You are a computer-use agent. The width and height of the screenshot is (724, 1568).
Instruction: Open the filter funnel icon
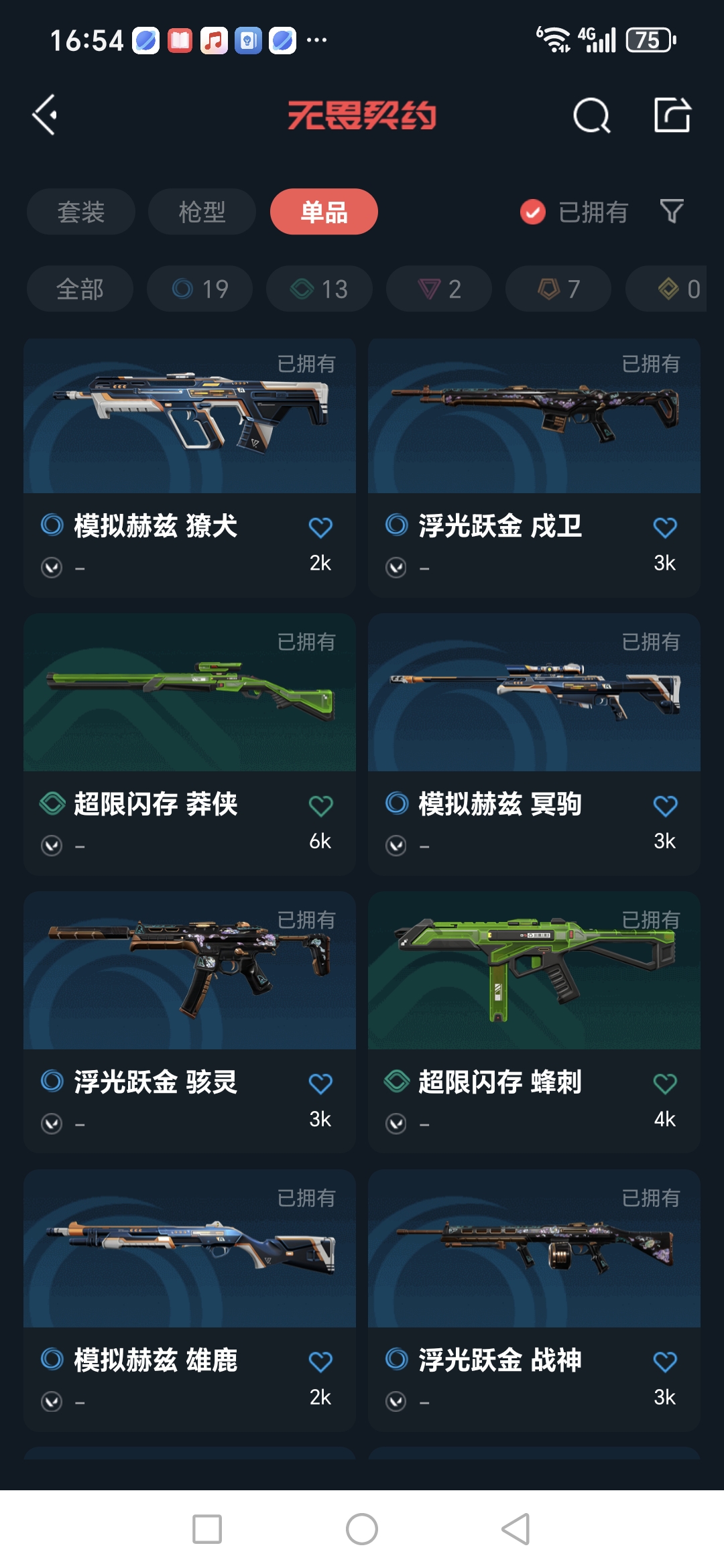point(671,212)
